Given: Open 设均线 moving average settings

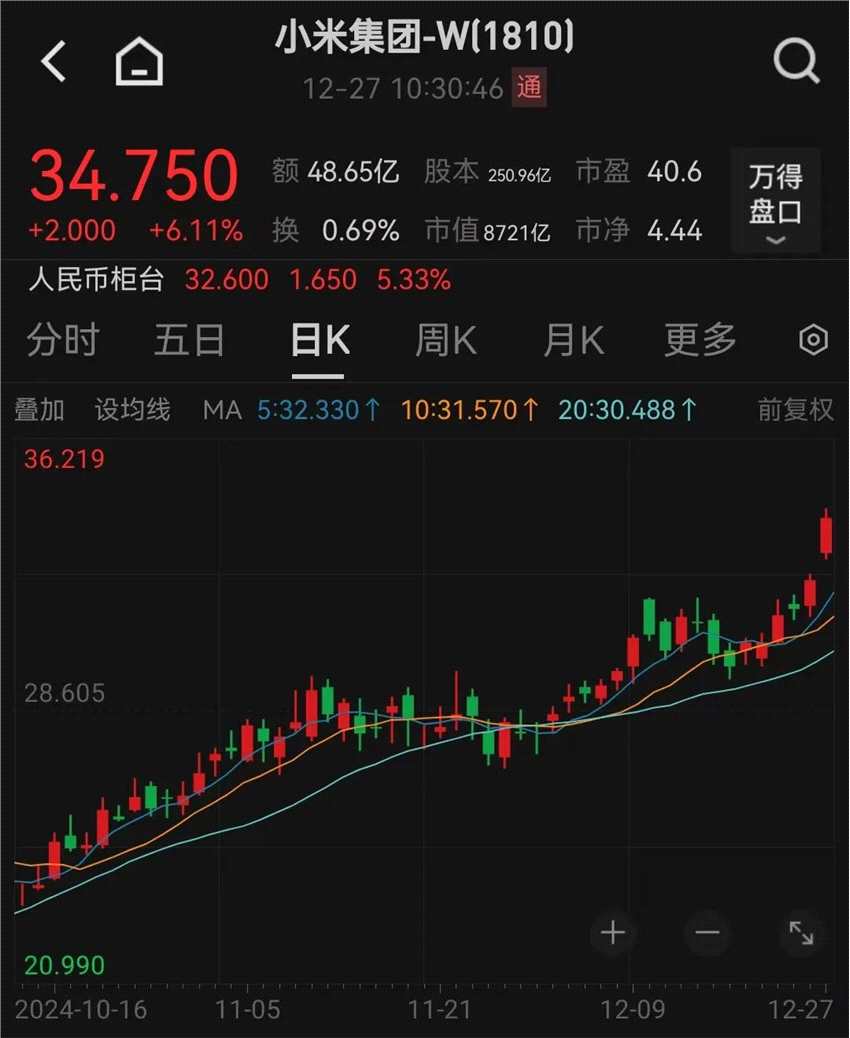Looking at the screenshot, I should [133, 410].
